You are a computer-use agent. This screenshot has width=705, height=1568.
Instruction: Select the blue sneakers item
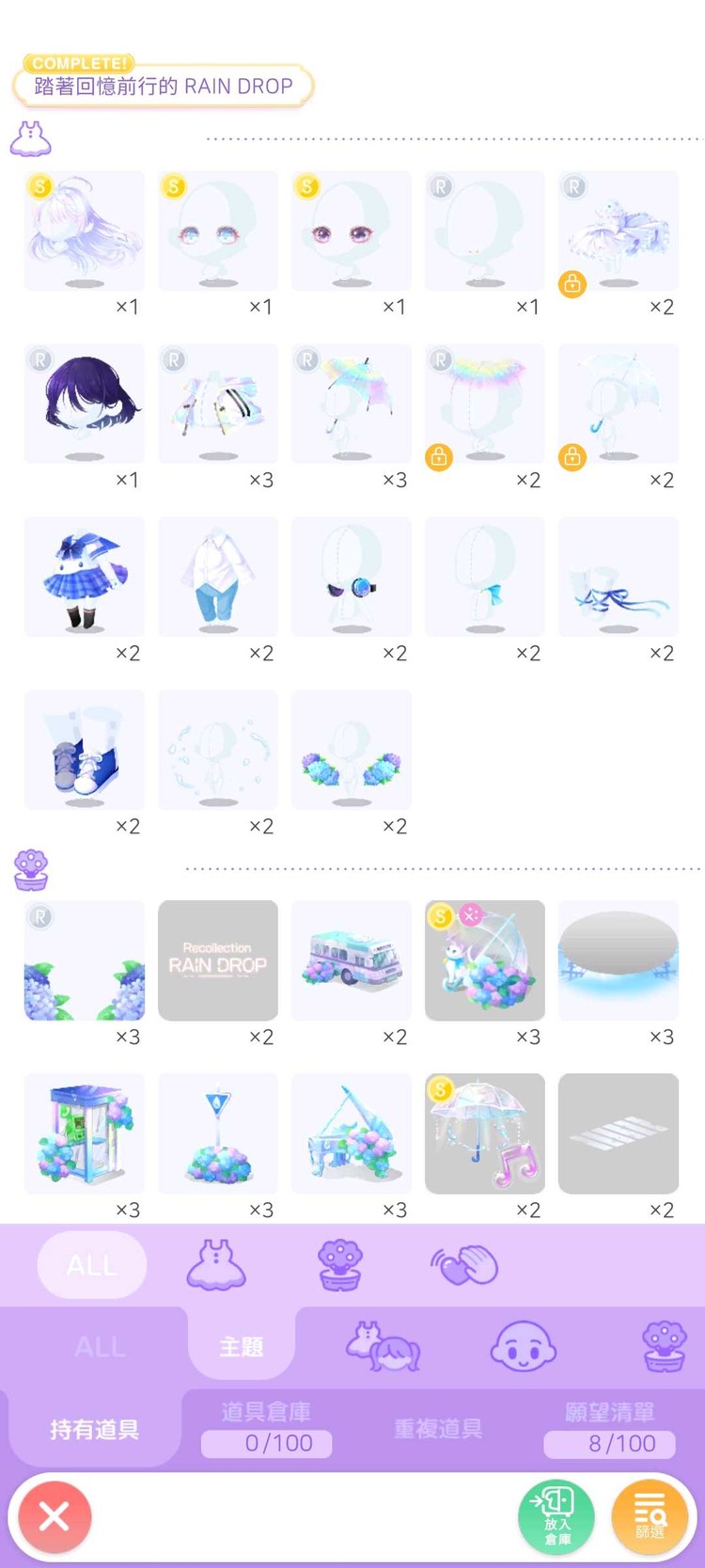click(x=85, y=750)
